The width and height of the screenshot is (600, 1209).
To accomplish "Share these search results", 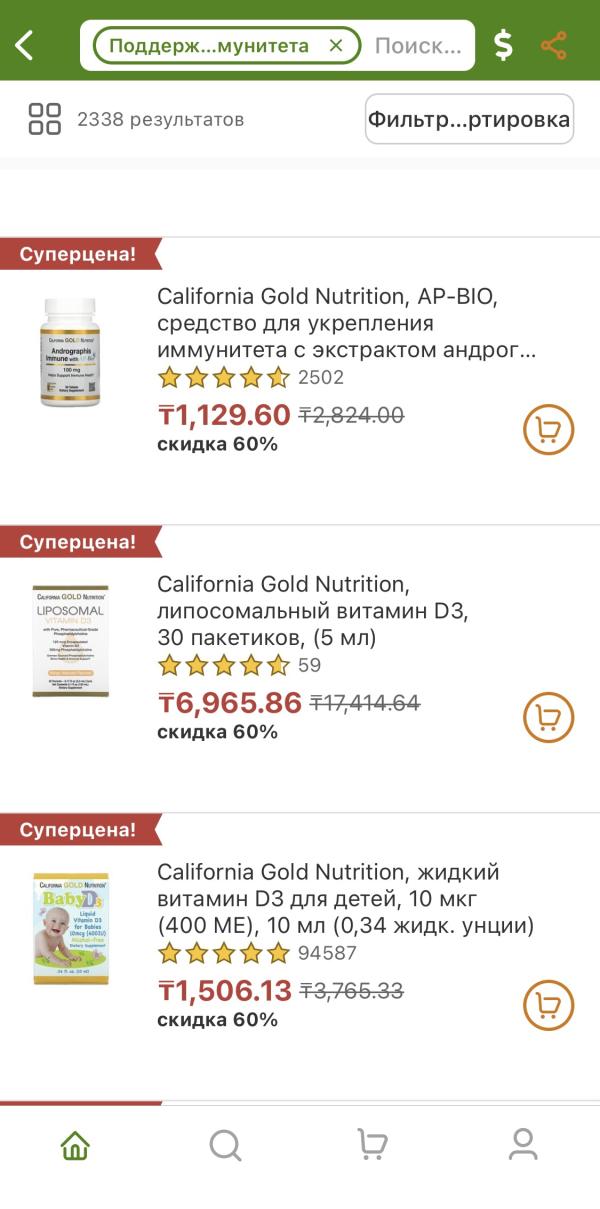I will (553, 45).
